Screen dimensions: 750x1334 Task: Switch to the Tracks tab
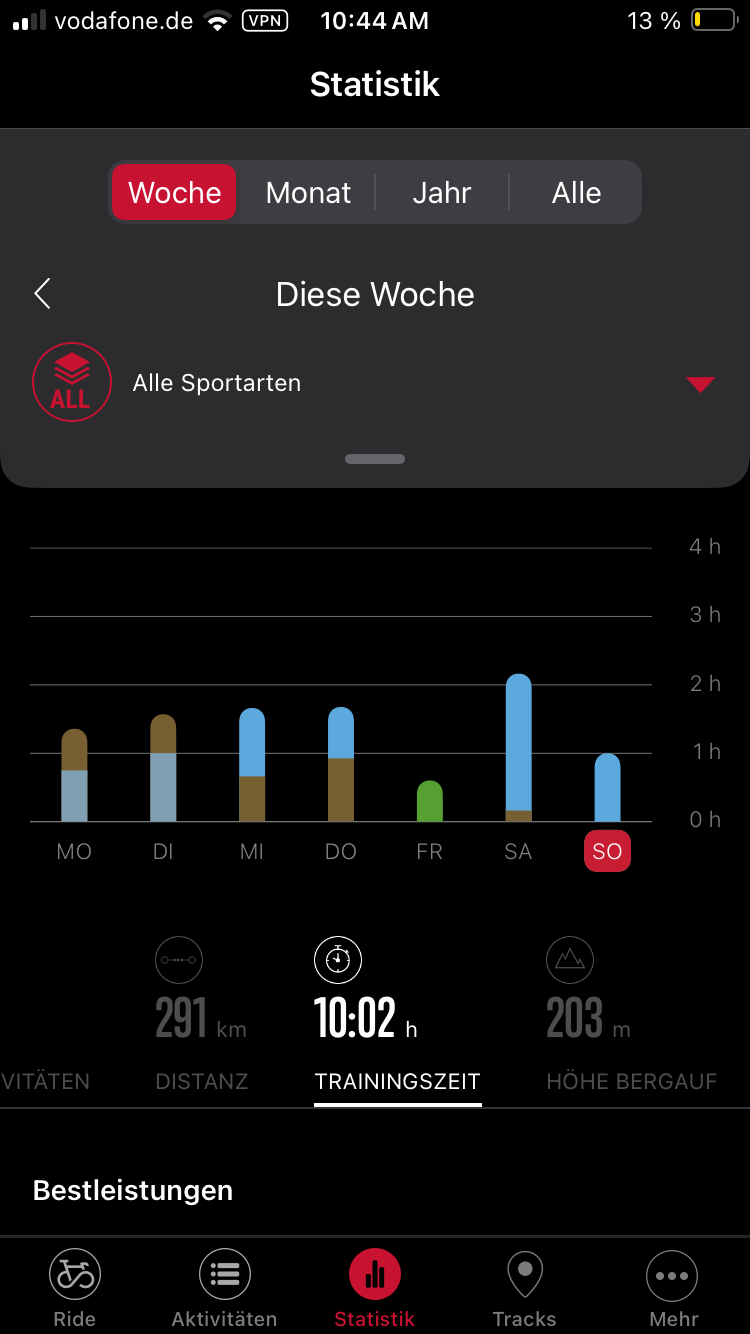[524, 1288]
